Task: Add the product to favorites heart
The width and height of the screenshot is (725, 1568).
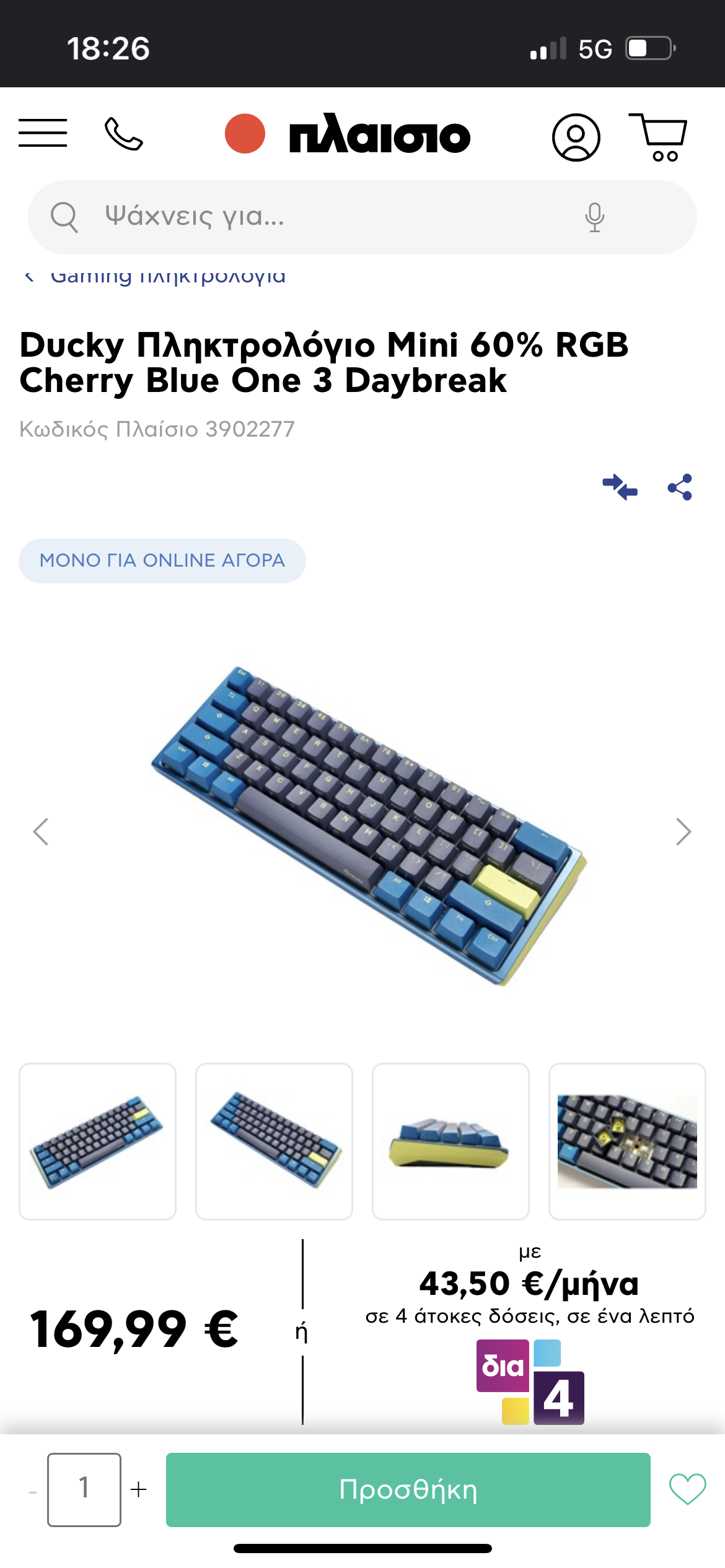Action: (687, 1488)
